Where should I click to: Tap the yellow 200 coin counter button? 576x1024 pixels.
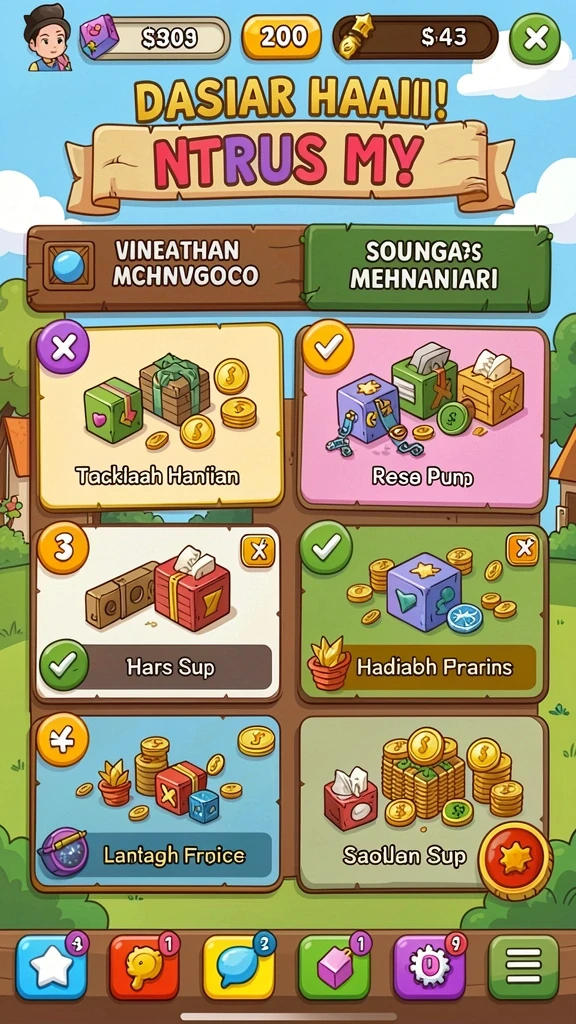click(x=281, y=37)
